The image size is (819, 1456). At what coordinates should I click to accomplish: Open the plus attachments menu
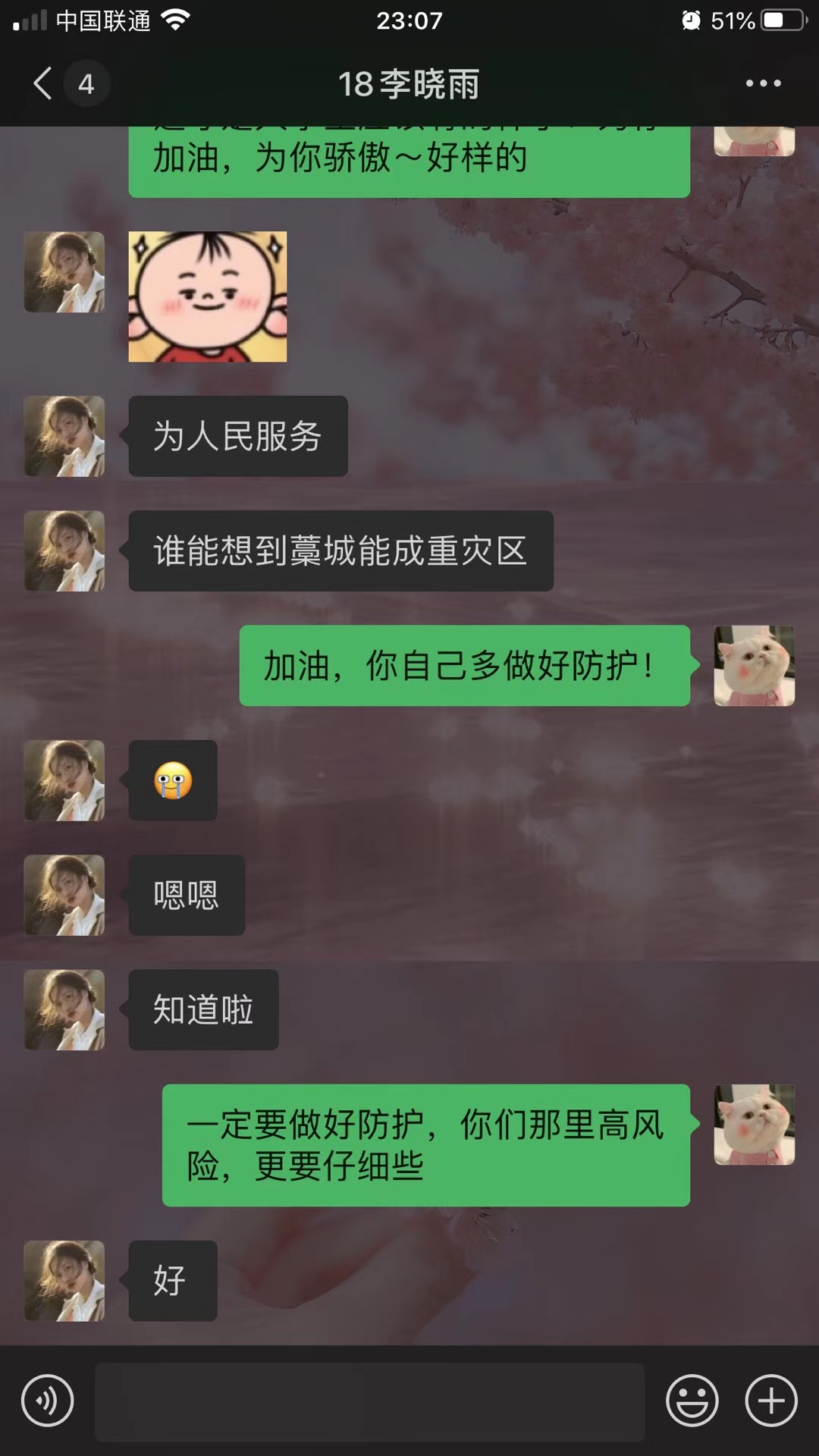pos(771,1401)
